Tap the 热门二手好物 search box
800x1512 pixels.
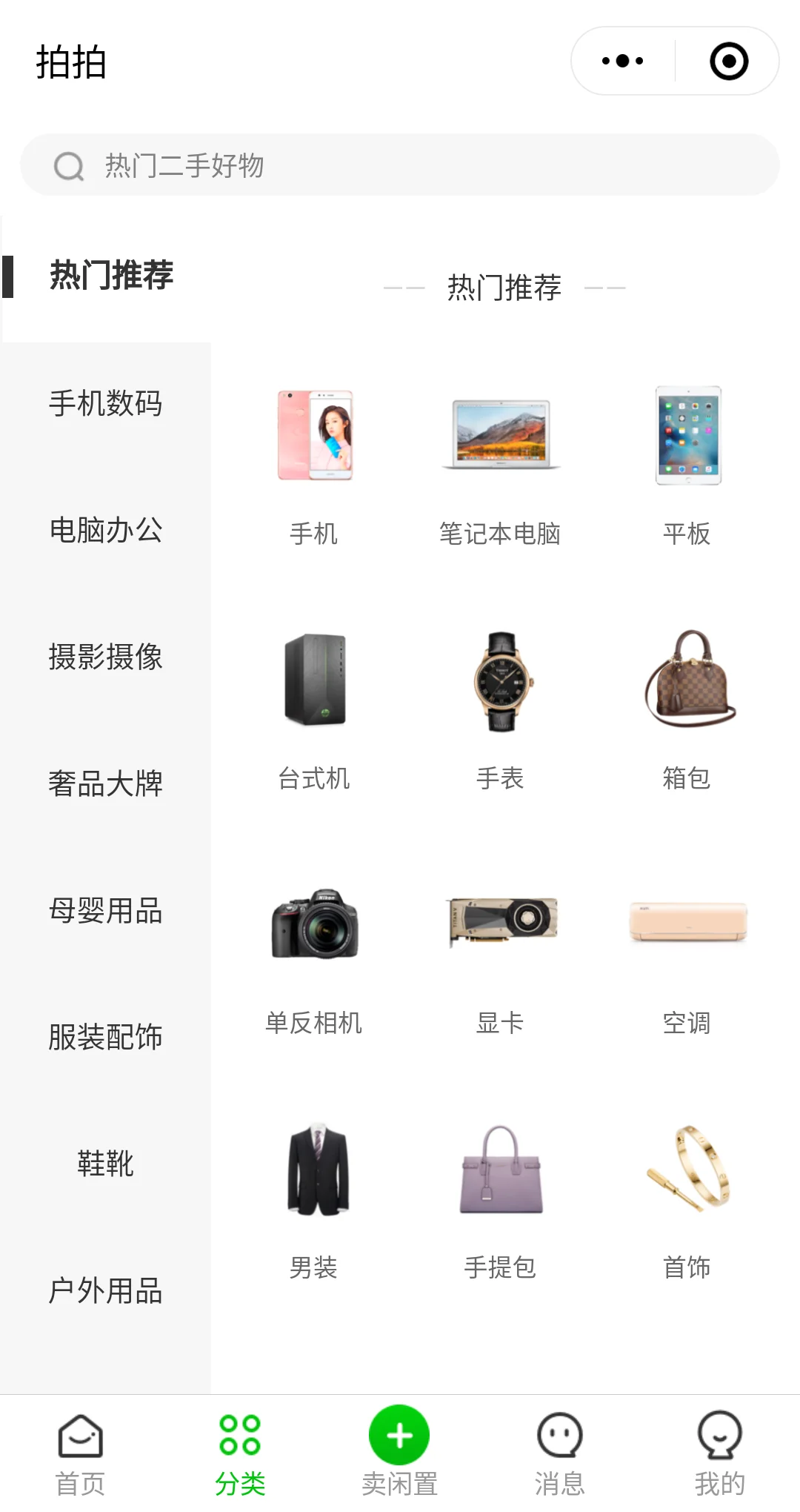(400, 165)
